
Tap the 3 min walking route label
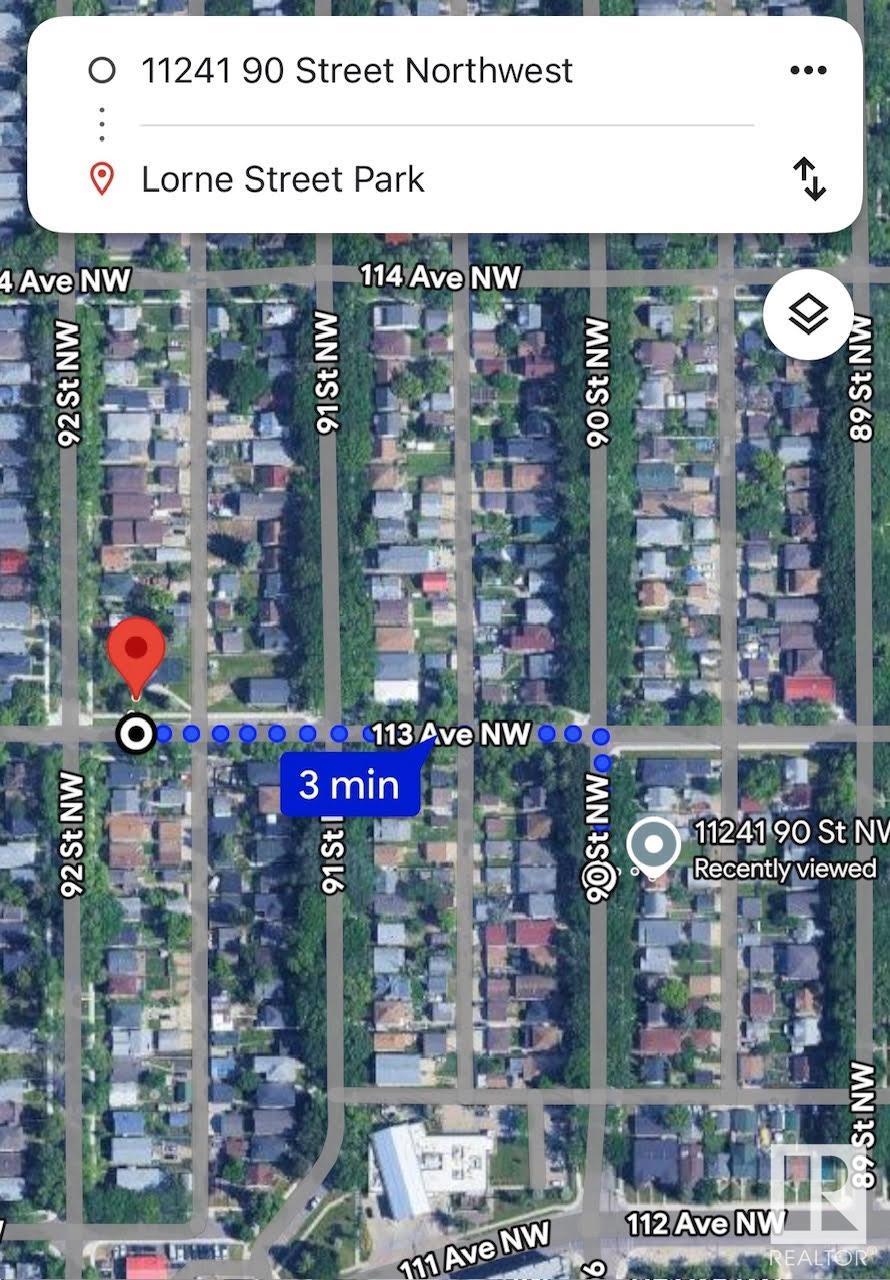pyautogui.click(x=349, y=785)
